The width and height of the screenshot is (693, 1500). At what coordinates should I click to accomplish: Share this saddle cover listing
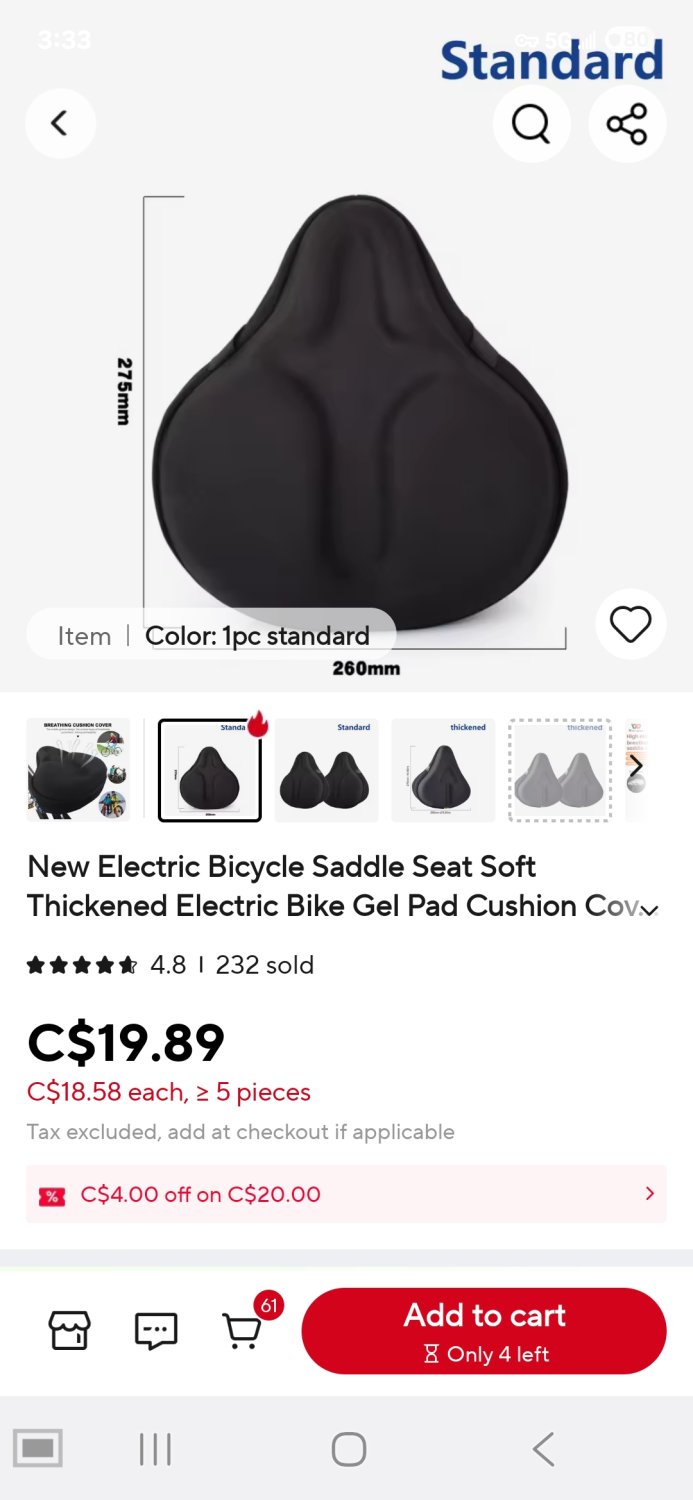pos(627,124)
